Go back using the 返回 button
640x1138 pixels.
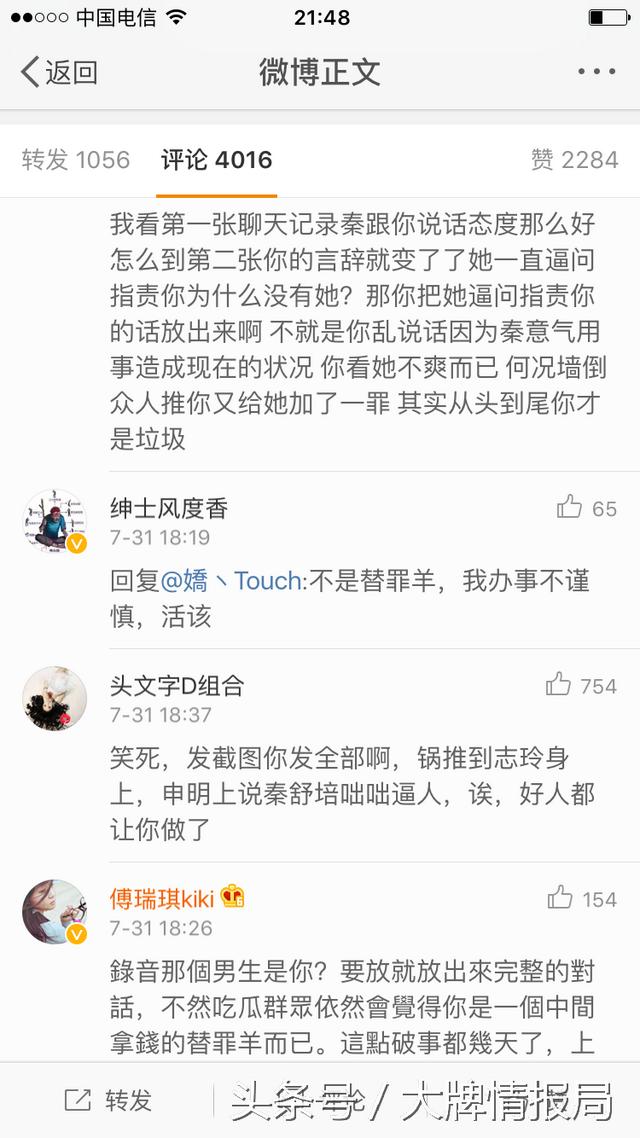(60, 72)
